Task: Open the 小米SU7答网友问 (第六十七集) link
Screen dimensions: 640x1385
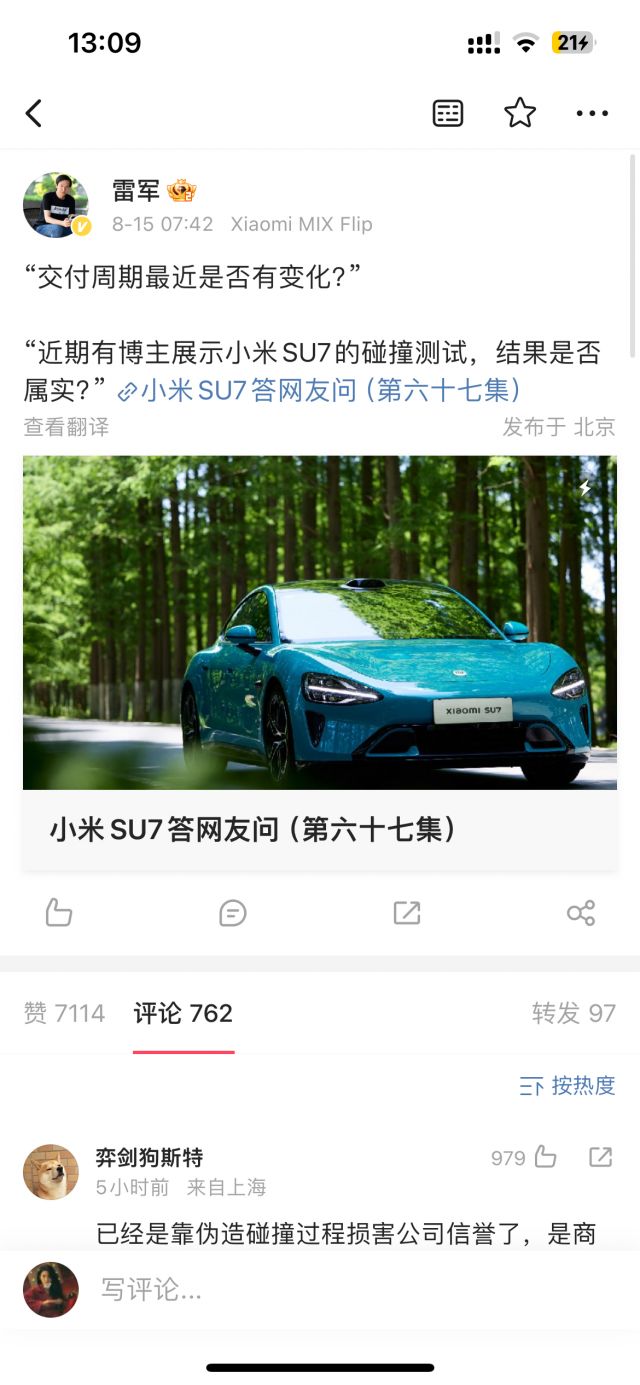Action: tap(330, 390)
